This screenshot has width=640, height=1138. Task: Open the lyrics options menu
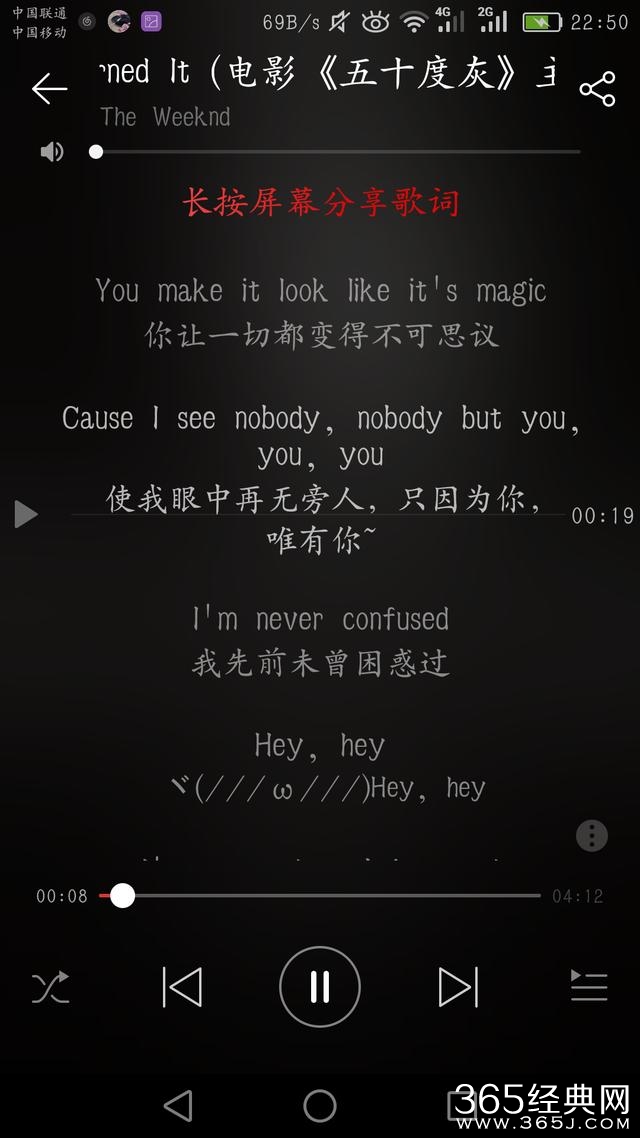tap(592, 836)
